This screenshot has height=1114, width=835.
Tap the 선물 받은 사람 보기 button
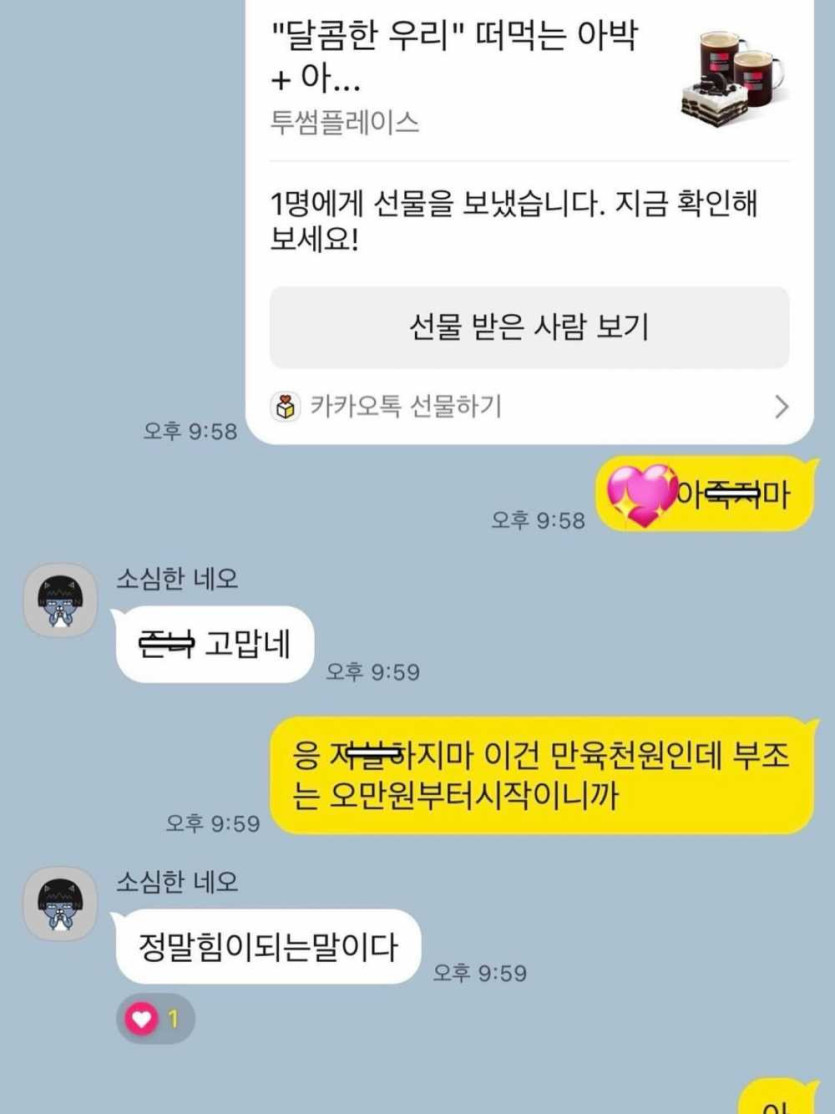(x=529, y=327)
